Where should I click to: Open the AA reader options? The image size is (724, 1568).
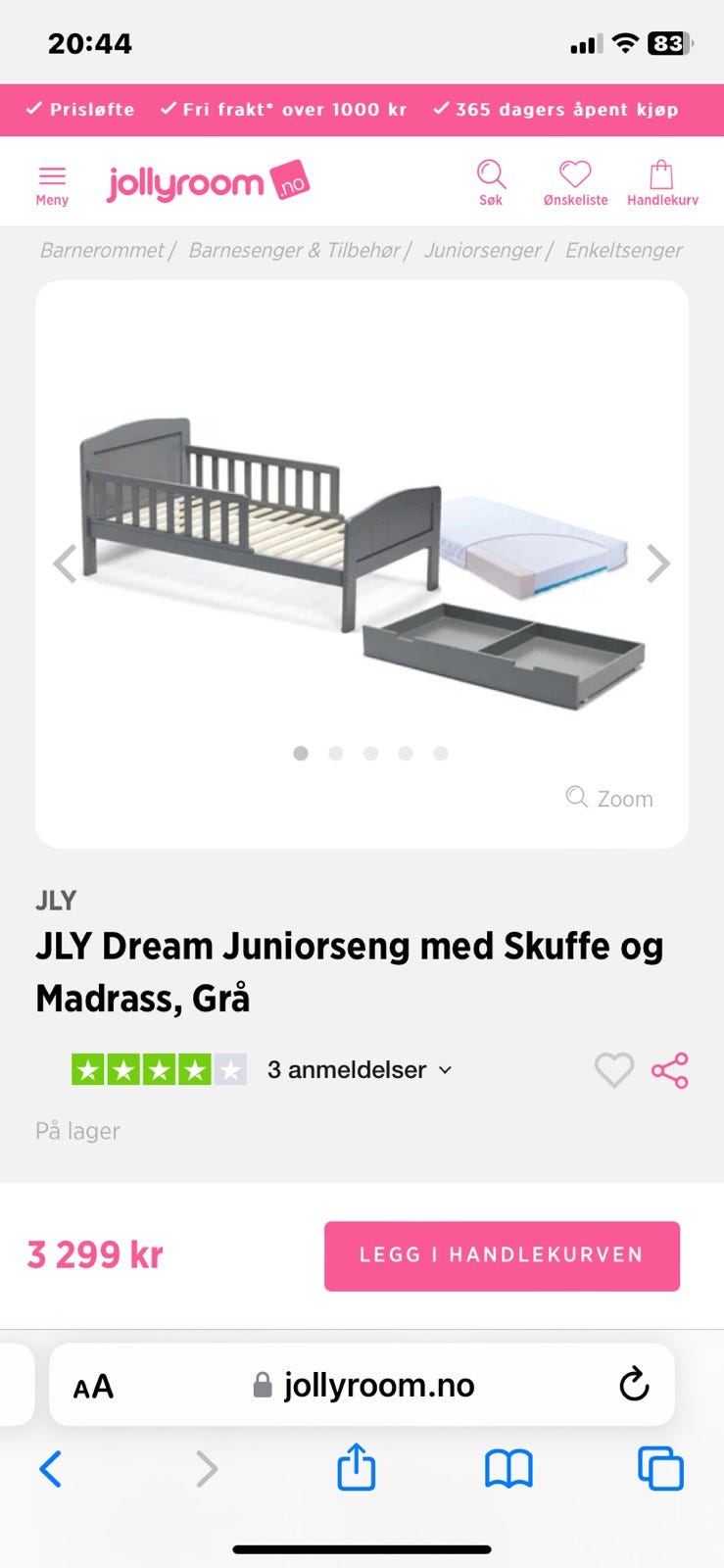(x=94, y=1386)
